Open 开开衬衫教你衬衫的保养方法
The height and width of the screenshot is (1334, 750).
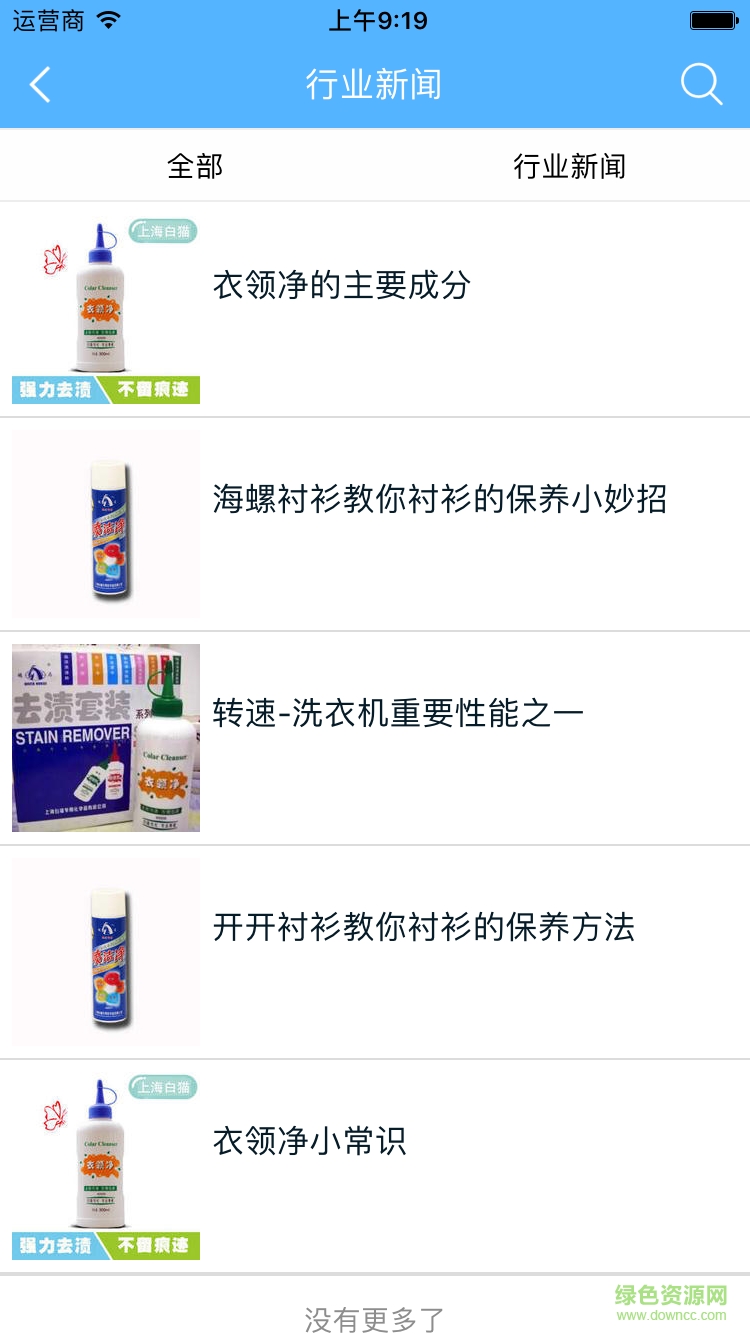(427, 927)
